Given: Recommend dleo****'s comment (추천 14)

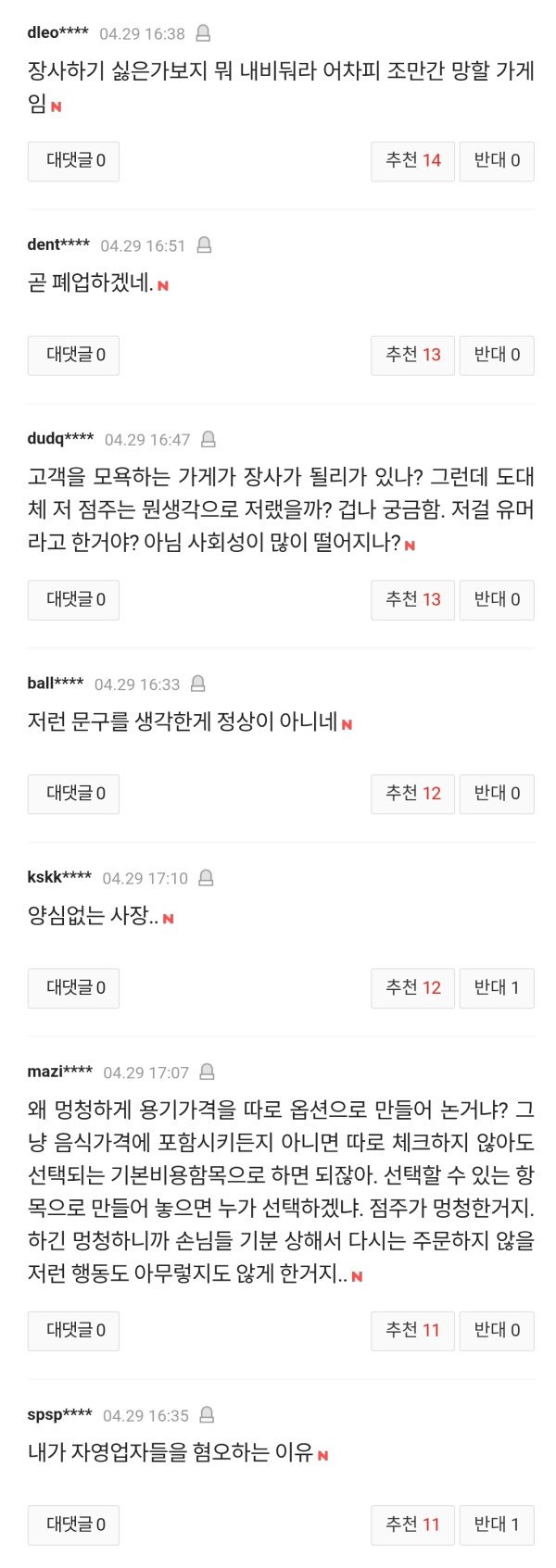Looking at the screenshot, I should (x=412, y=161).
